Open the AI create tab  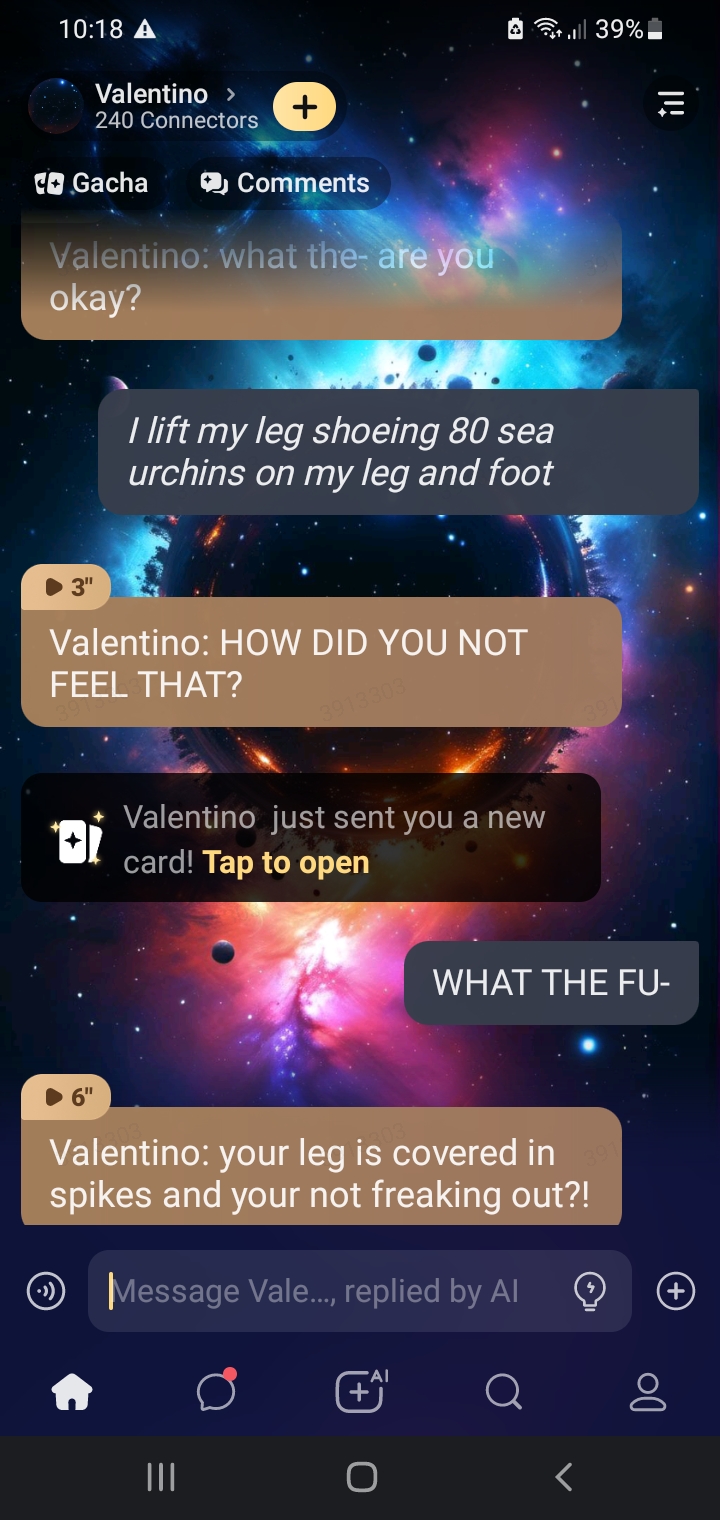pos(360,1391)
